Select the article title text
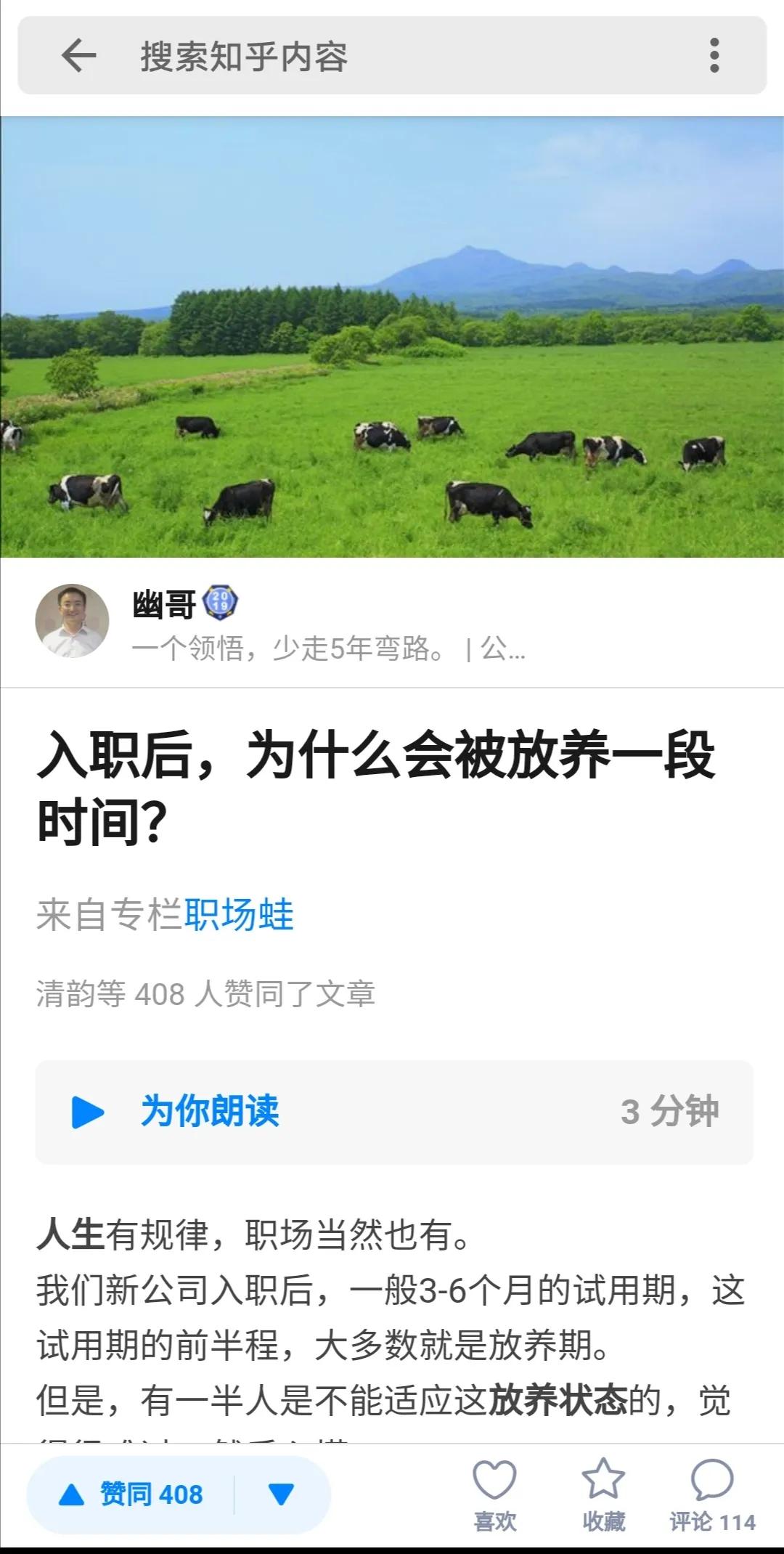 [377, 788]
